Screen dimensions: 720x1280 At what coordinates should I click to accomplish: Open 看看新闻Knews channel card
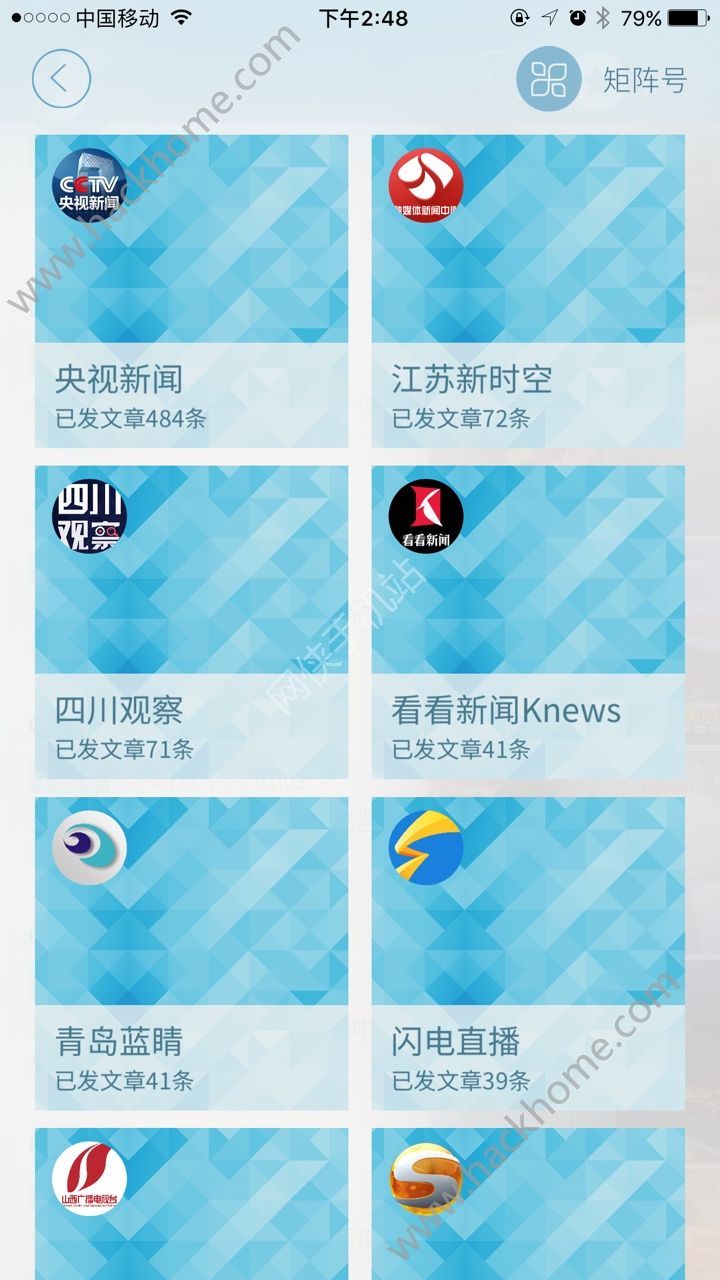tap(528, 621)
